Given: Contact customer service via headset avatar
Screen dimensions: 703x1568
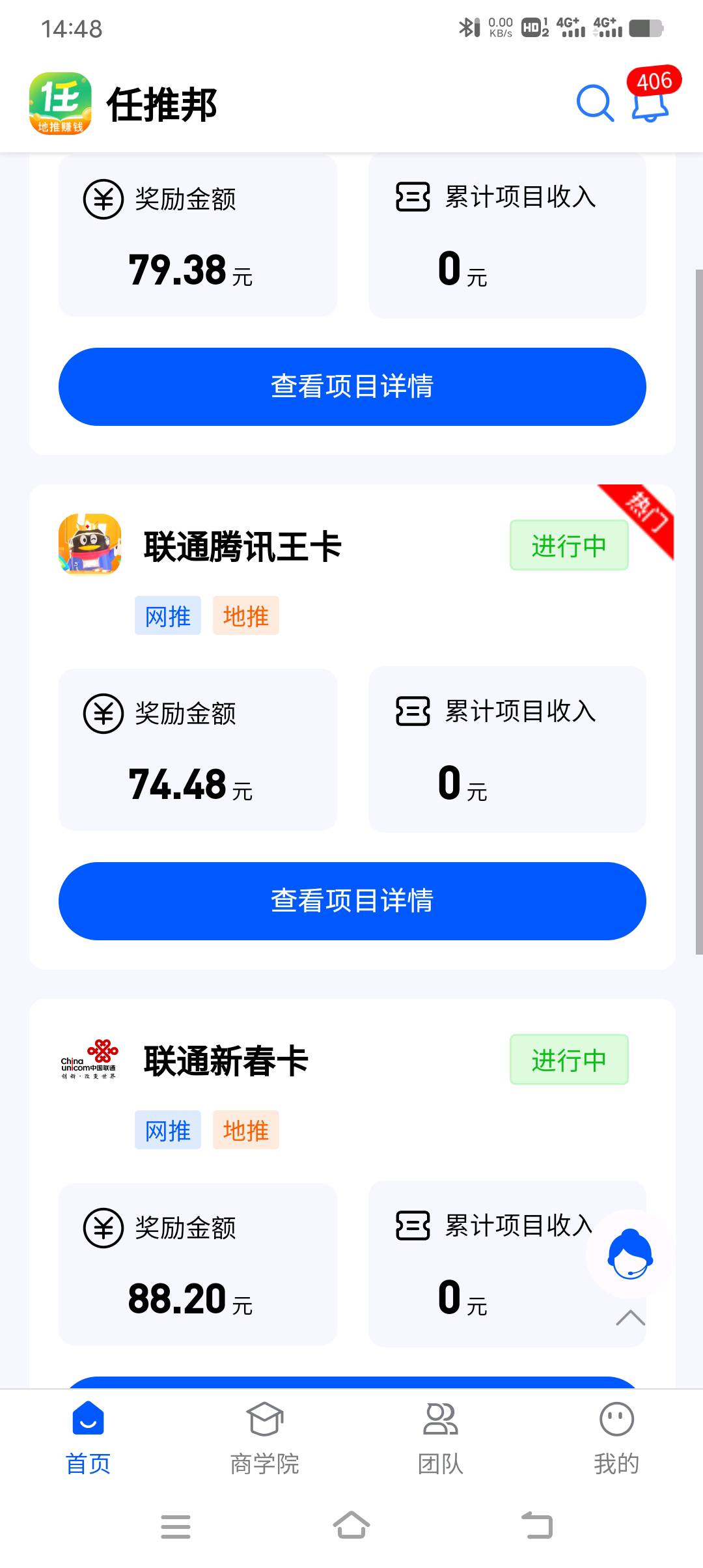Looking at the screenshot, I should coord(629,1253).
